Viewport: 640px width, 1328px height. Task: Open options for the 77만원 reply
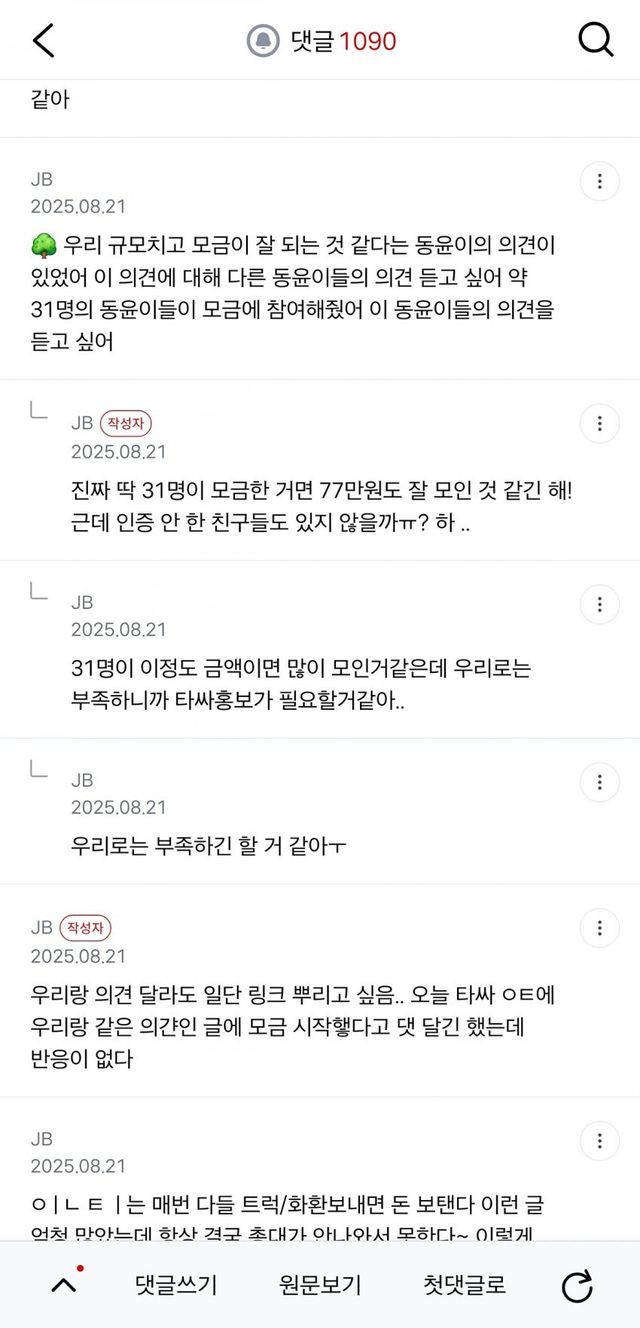pos(600,423)
